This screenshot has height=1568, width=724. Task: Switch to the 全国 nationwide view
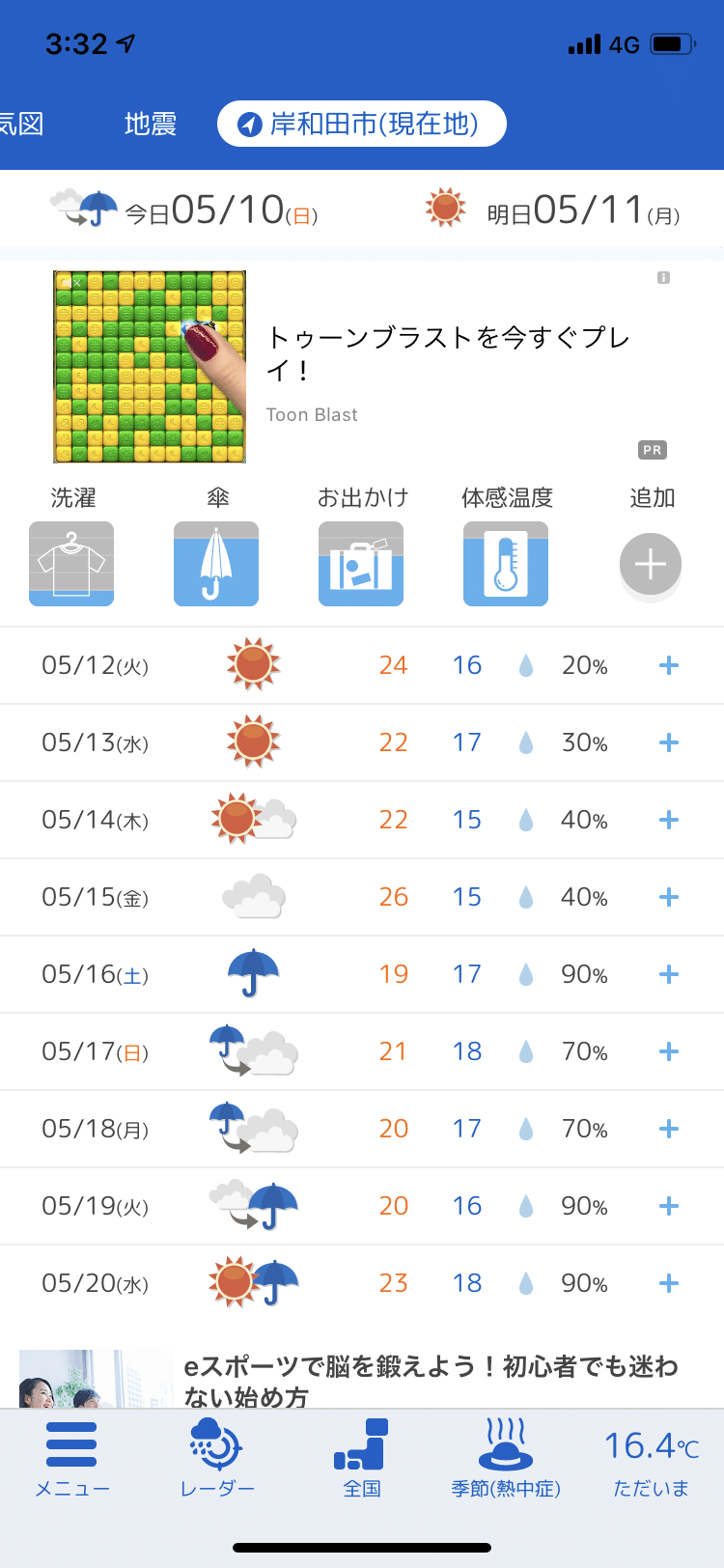[362, 1458]
